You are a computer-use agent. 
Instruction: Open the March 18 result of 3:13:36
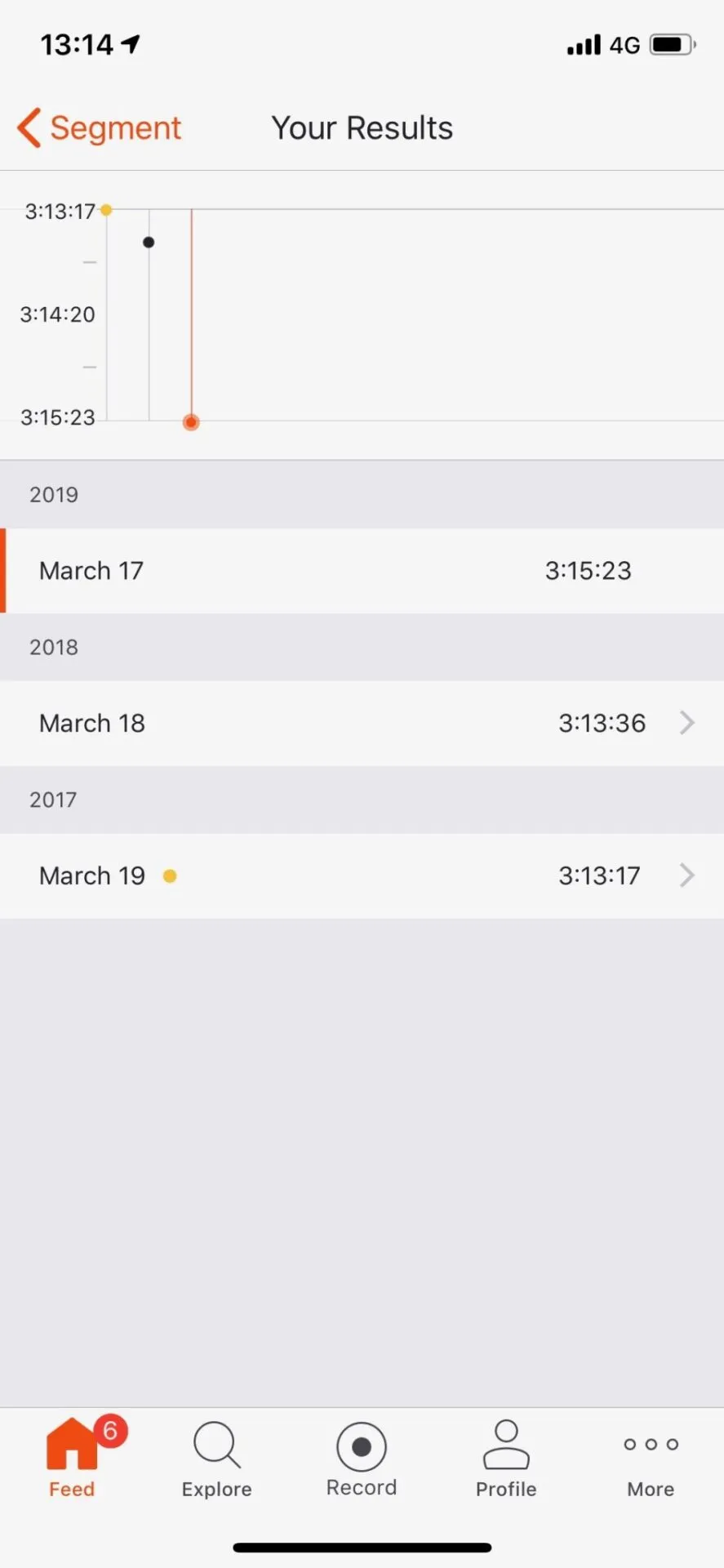tap(362, 723)
